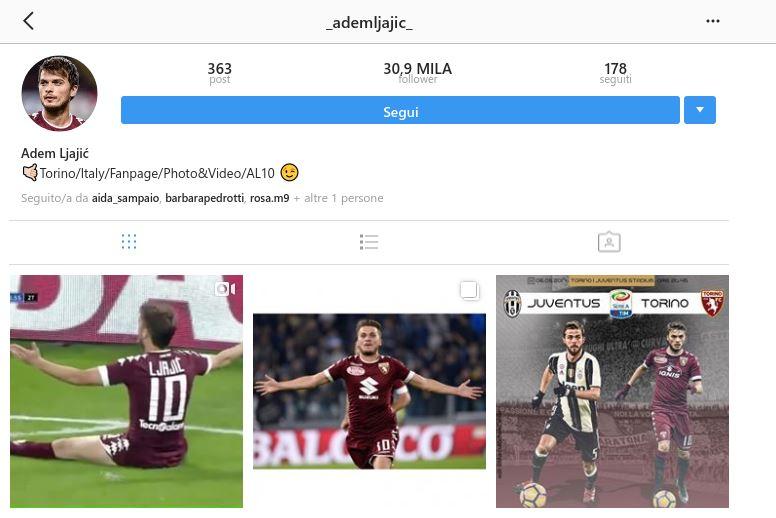Open the three-dot options menu
Viewport: 776px width, 518px height.
[x=713, y=21]
